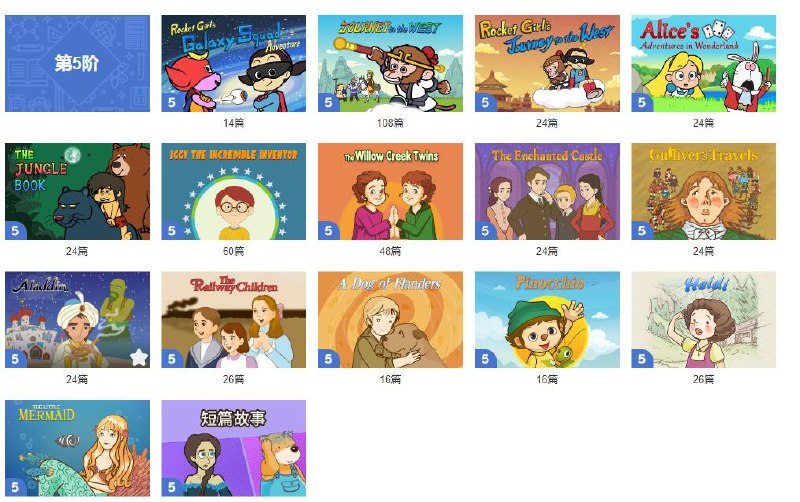View The Railway Children series
The height and width of the screenshot is (502, 800).
pos(234,319)
